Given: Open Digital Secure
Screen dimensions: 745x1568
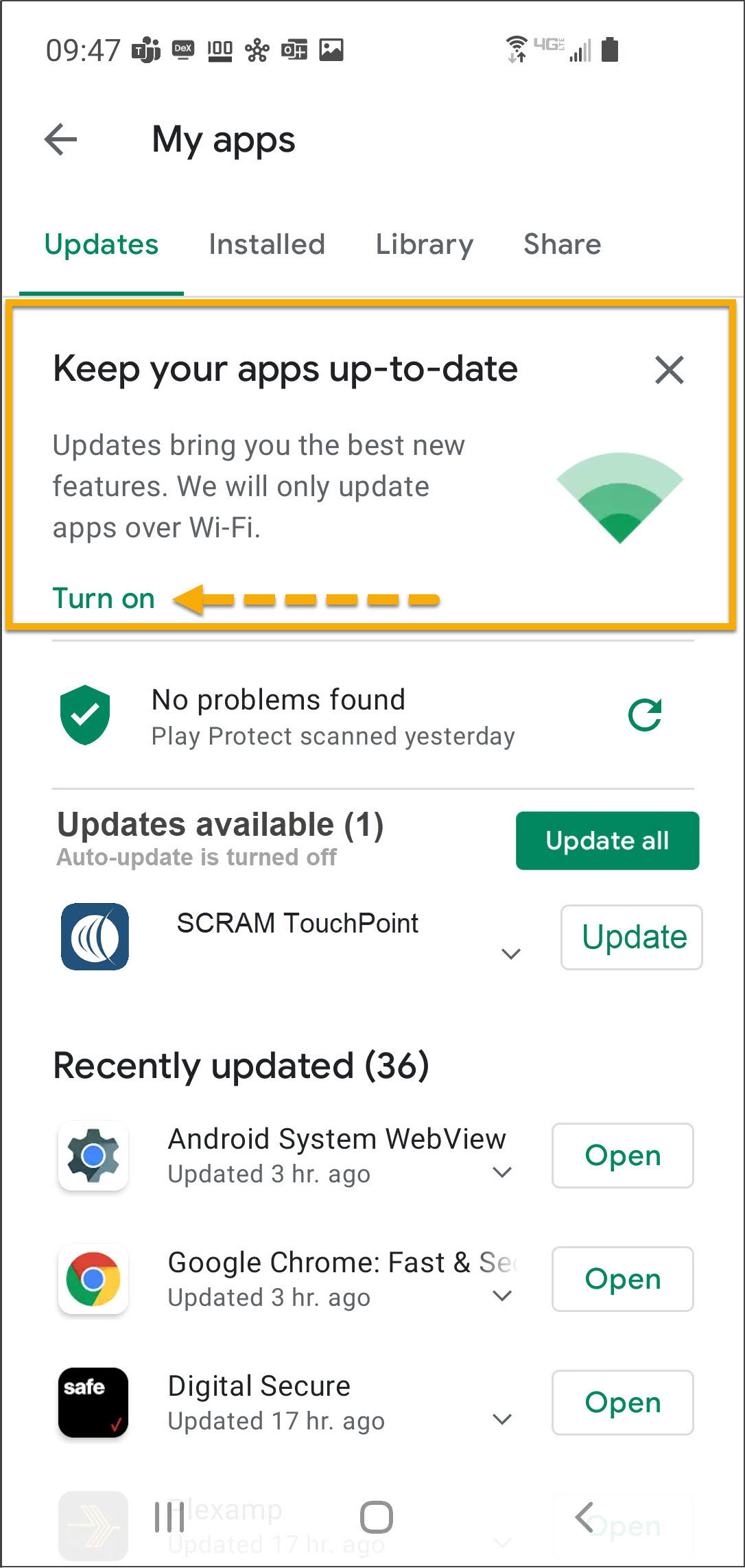Looking at the screenshot, I should pos(622,1403).
